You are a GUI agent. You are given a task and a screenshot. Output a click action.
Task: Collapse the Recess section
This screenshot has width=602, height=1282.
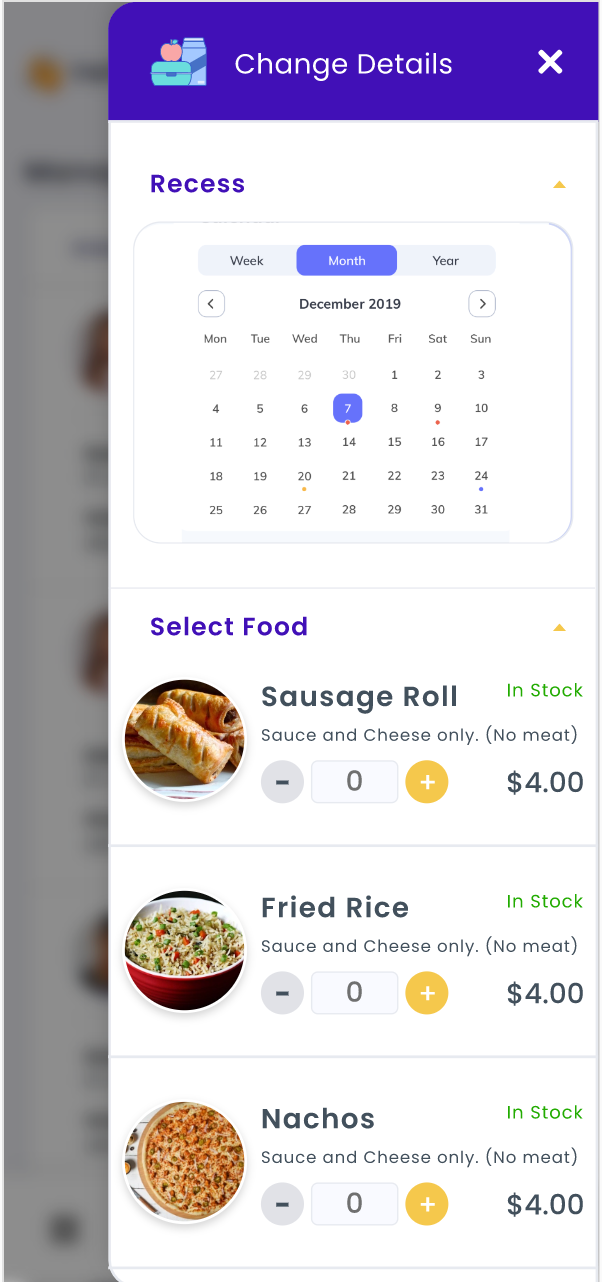point(559,185)
